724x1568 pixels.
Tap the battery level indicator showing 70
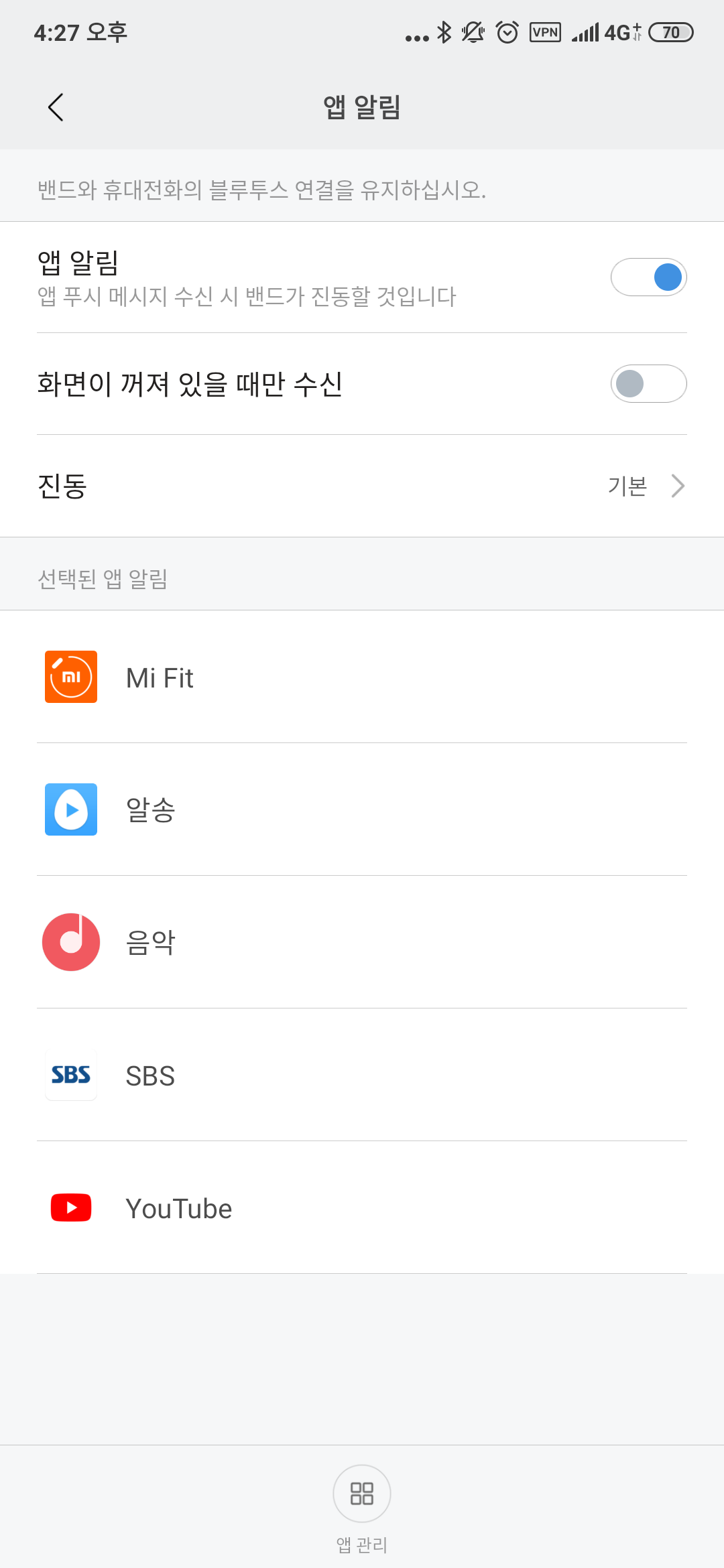point(669,31)
